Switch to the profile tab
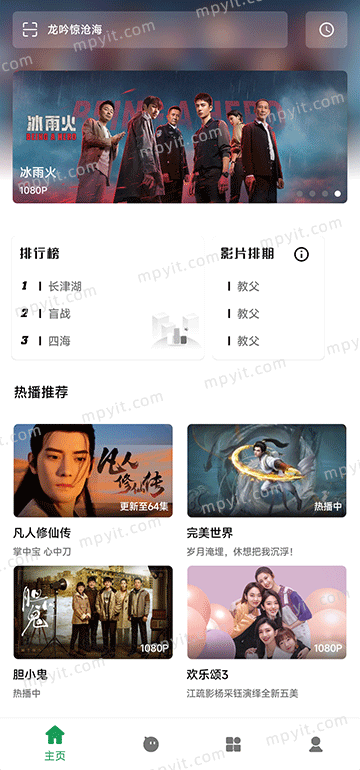The width and height of the screenshot is (360, 770). tap(315, 744)
